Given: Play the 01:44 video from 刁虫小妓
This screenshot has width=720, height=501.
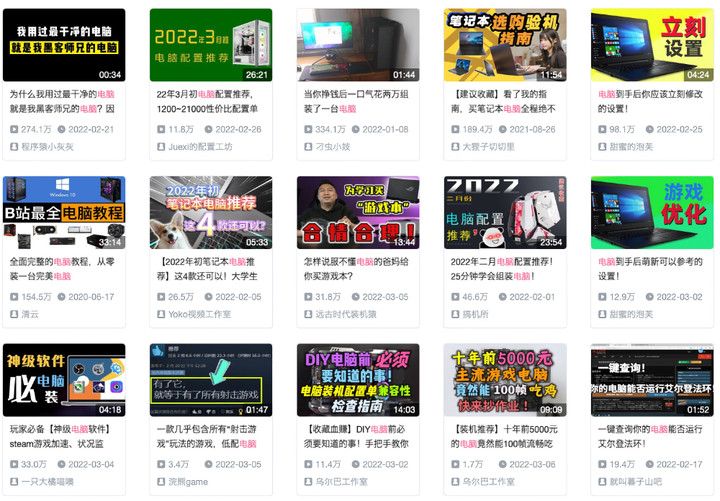Looking at the screenshot, I should click(x=358, y=45).
